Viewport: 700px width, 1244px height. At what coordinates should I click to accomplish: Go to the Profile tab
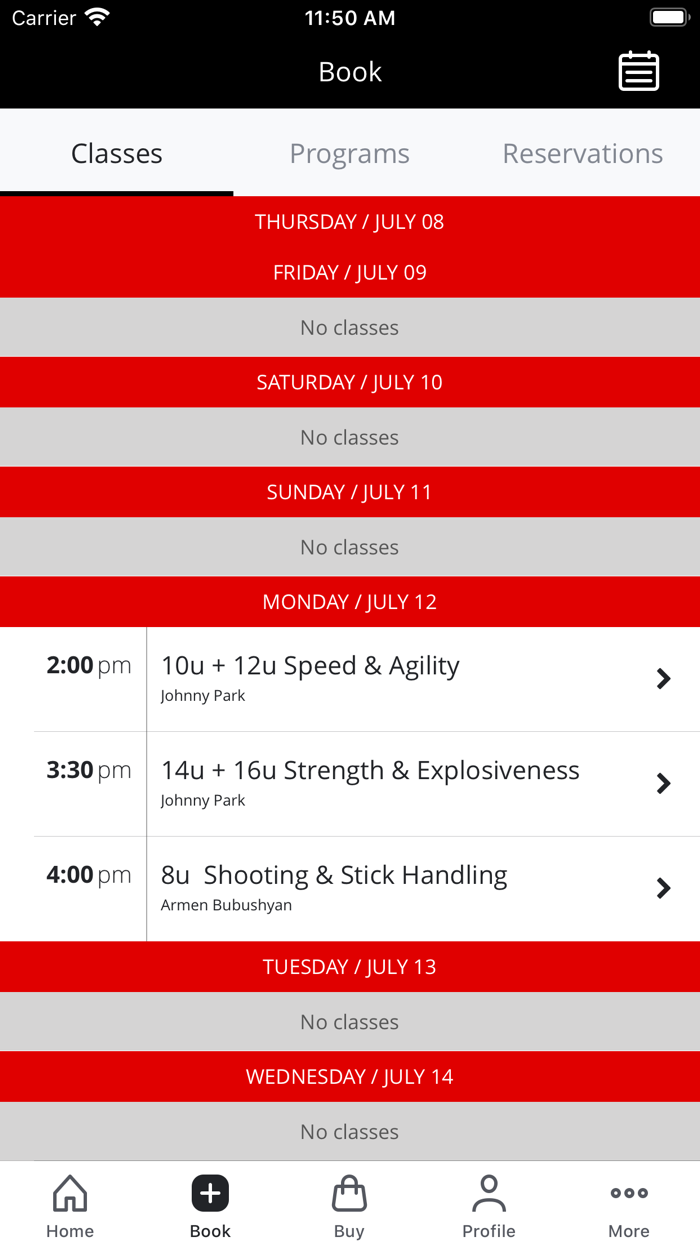coord(489,1206)
